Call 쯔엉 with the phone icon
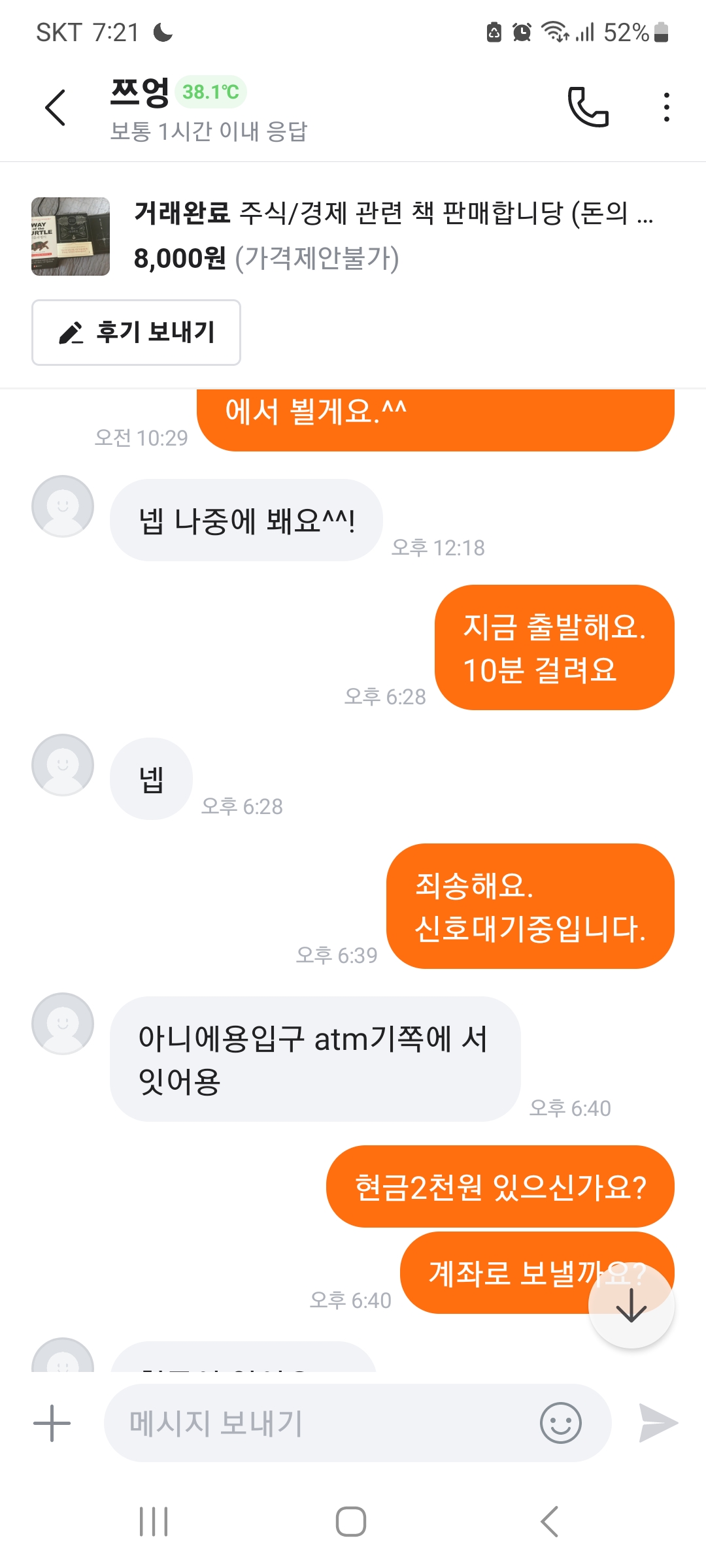The image size is (706, 1568). pos(588,106)
